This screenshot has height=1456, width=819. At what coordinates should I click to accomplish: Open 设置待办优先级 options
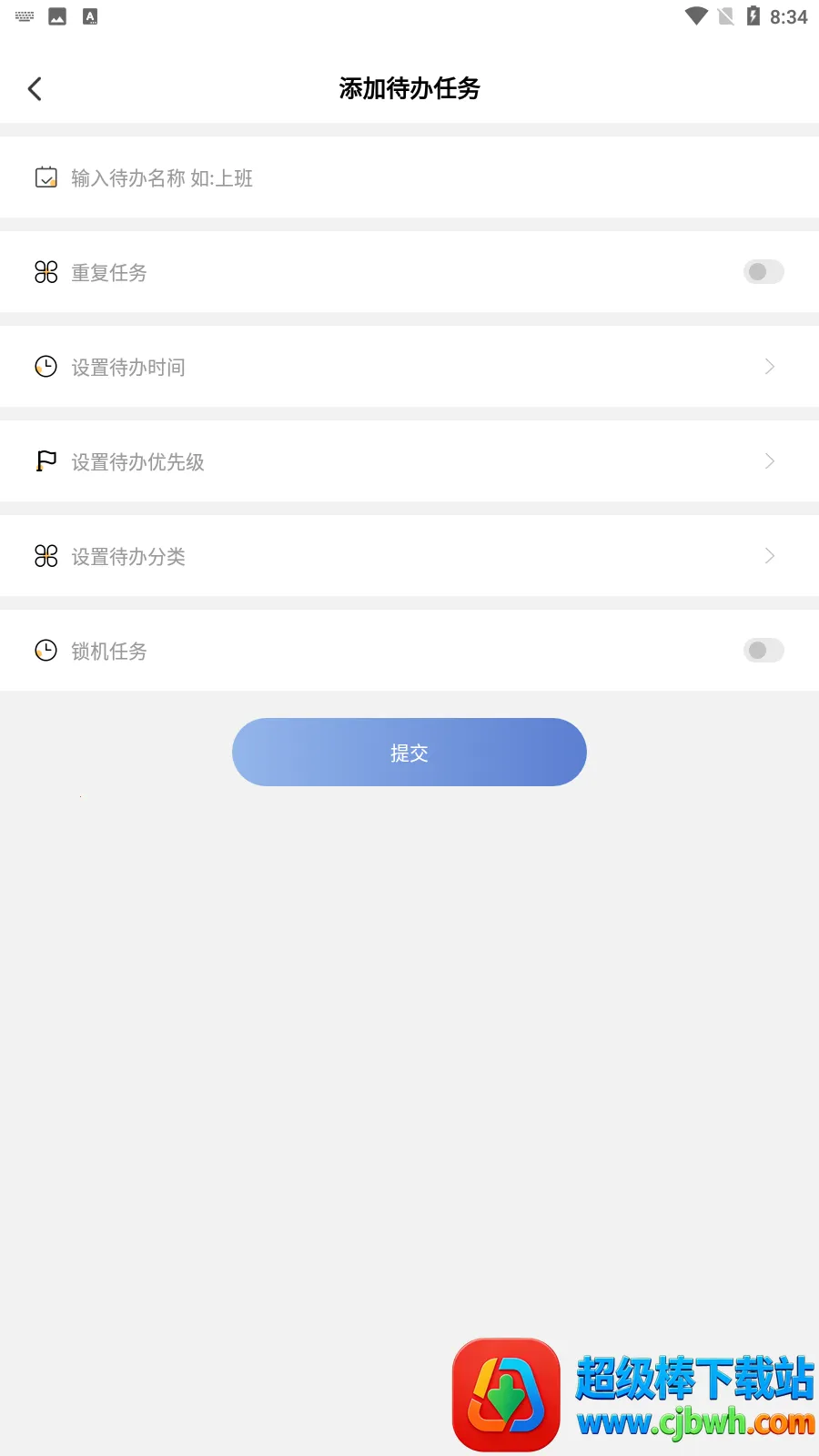pos(409,461)
